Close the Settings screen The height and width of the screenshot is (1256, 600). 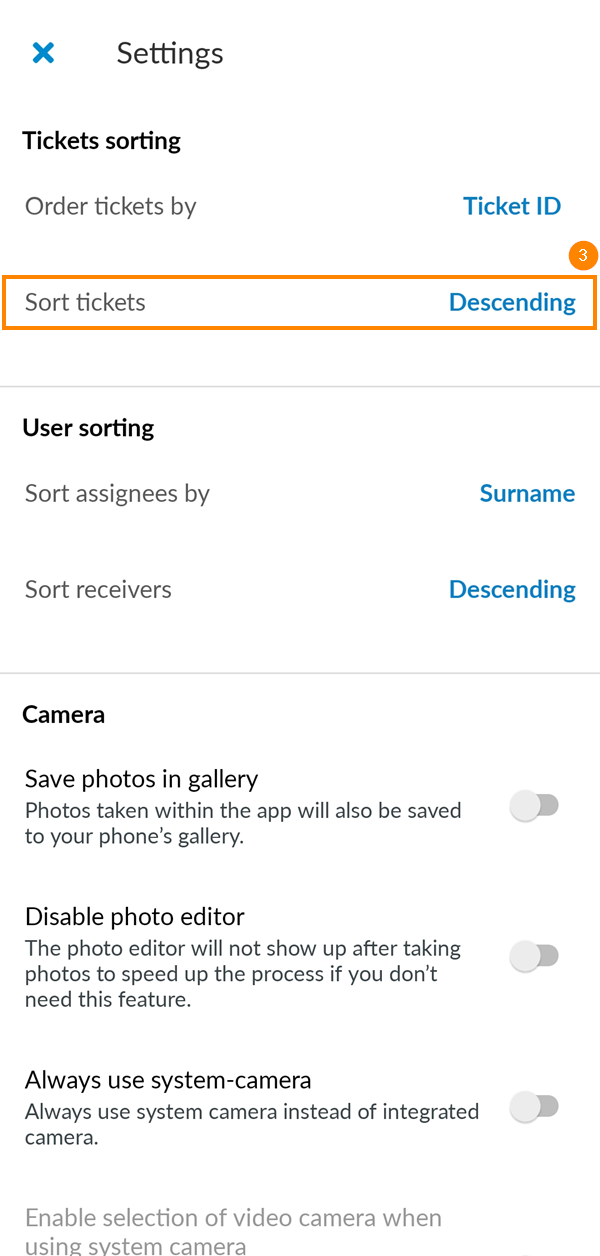click(x=43, y=53)
